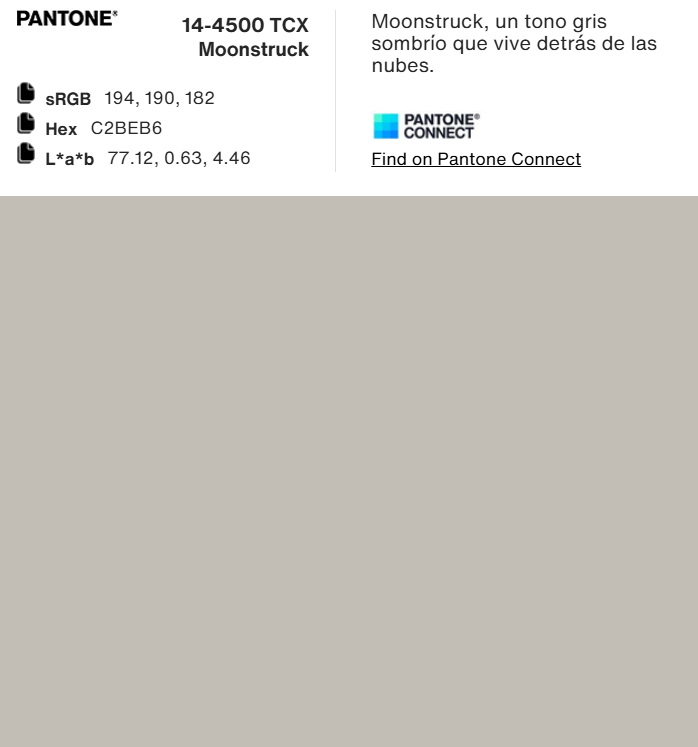This screenshot has width=698, height=747.
Task: Open the Find on Pantone Connect link
Action: pyautogui.click(x=475, y=159)
